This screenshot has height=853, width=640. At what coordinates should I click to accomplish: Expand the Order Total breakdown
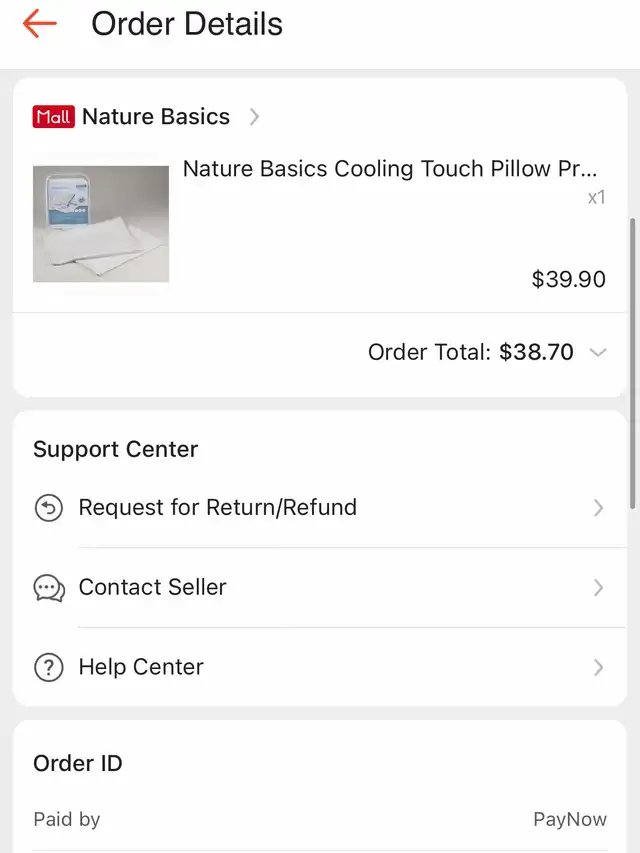[x=598, y=352]
